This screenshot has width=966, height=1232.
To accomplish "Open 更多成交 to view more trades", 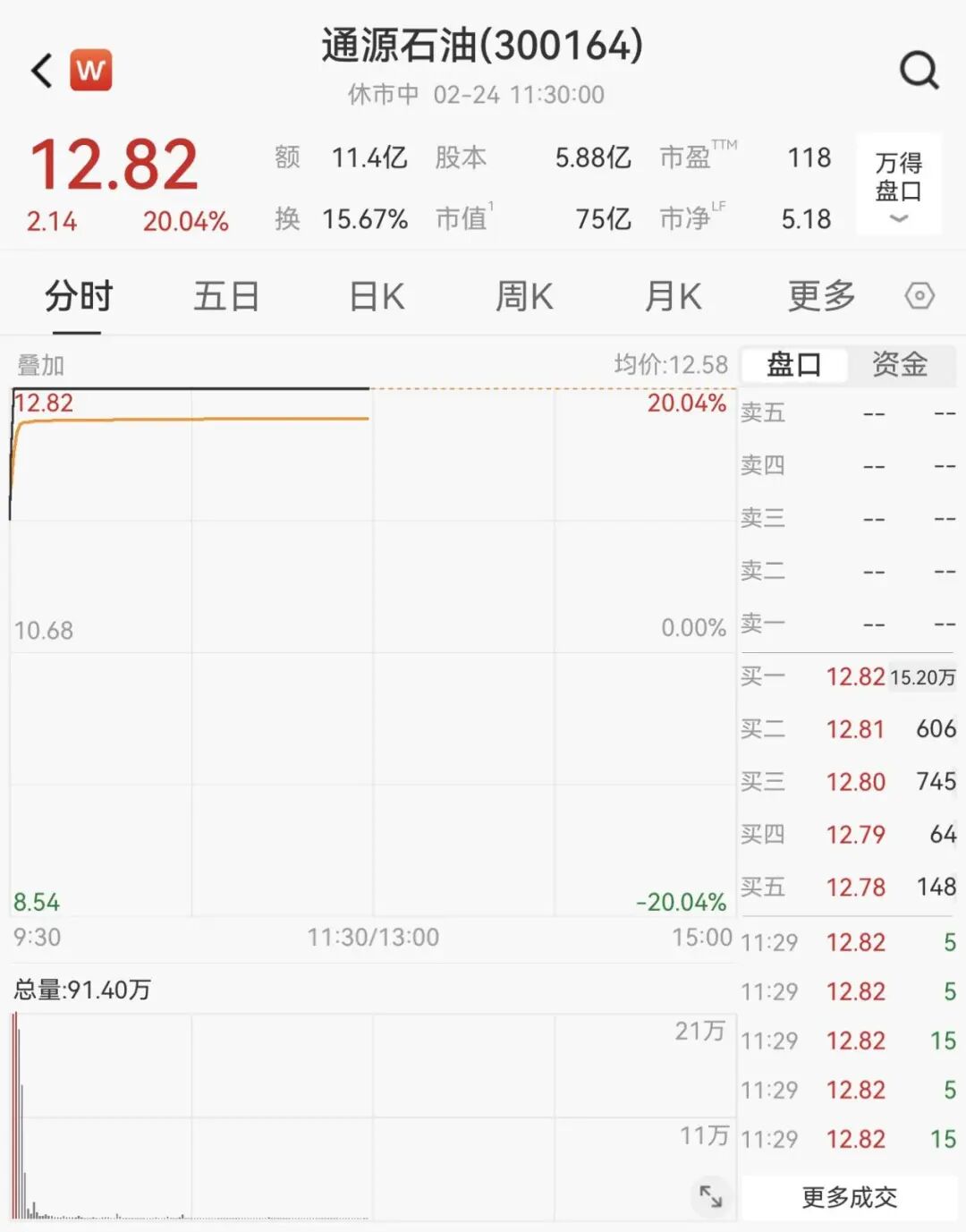I will coord(848,1198).
